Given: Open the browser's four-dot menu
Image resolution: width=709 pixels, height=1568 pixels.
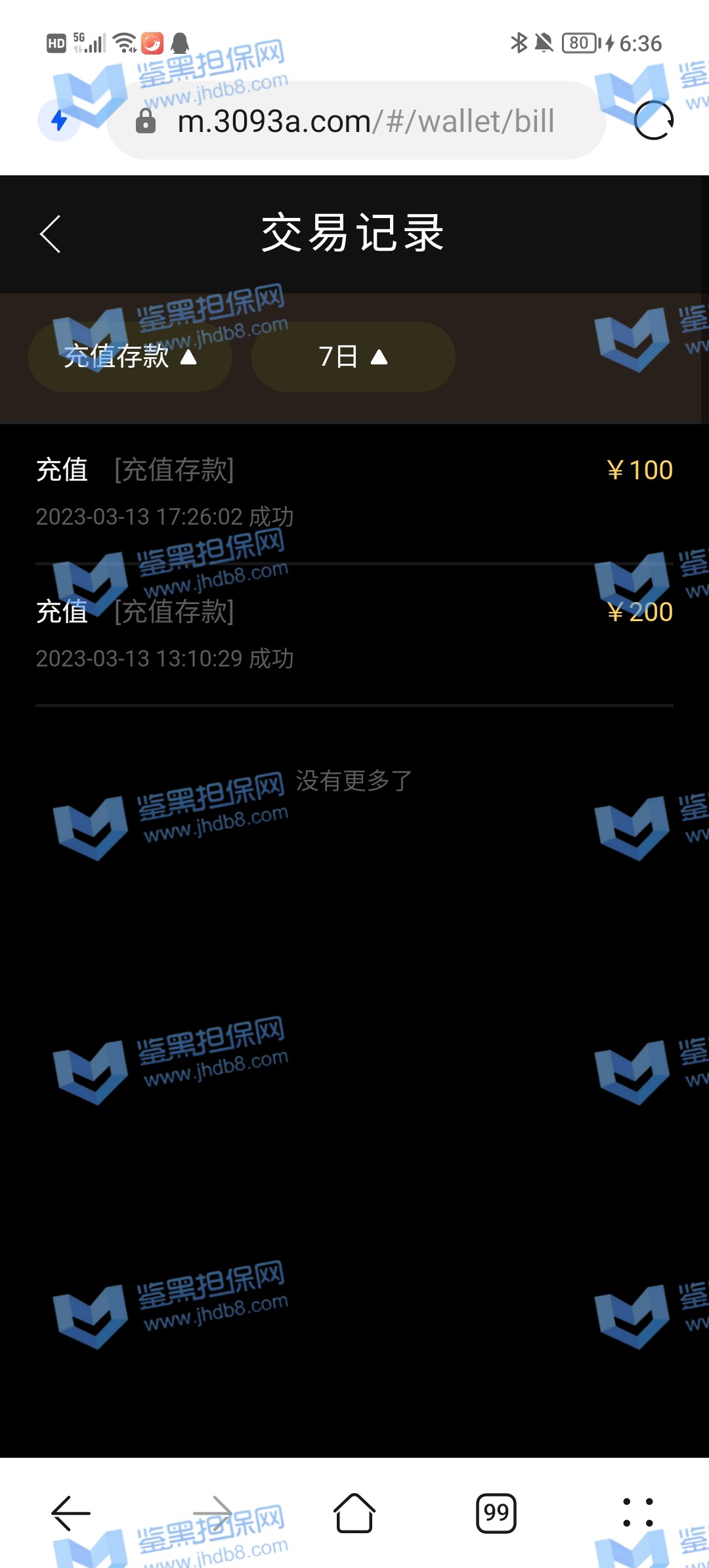Looking at the screenshot, I should pos(637,1513).
